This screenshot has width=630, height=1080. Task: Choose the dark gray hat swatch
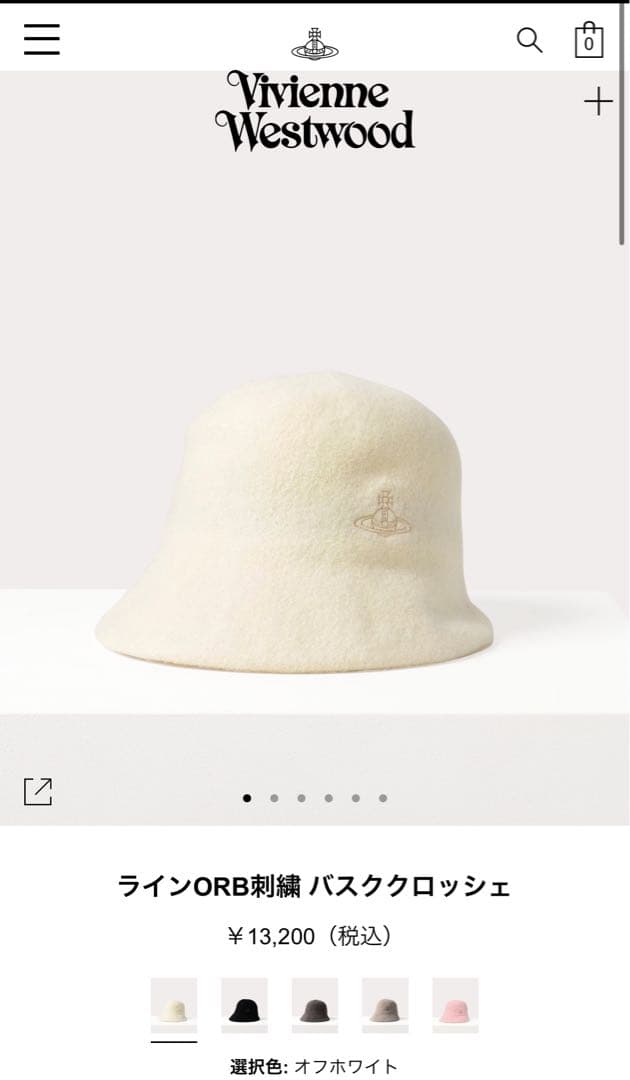pos(315,1005)
